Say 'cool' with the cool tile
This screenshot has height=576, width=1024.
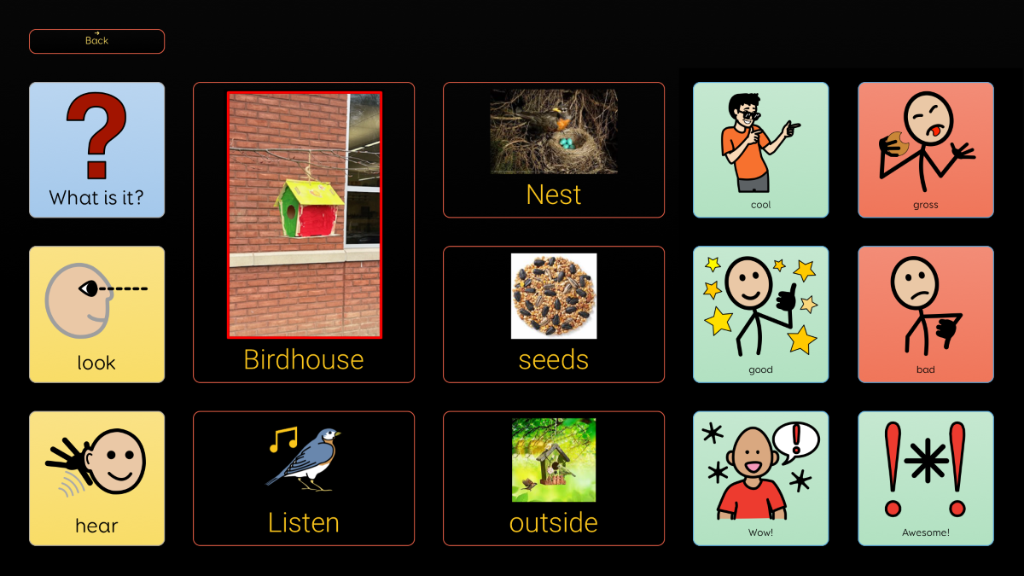tap(761, 149)
